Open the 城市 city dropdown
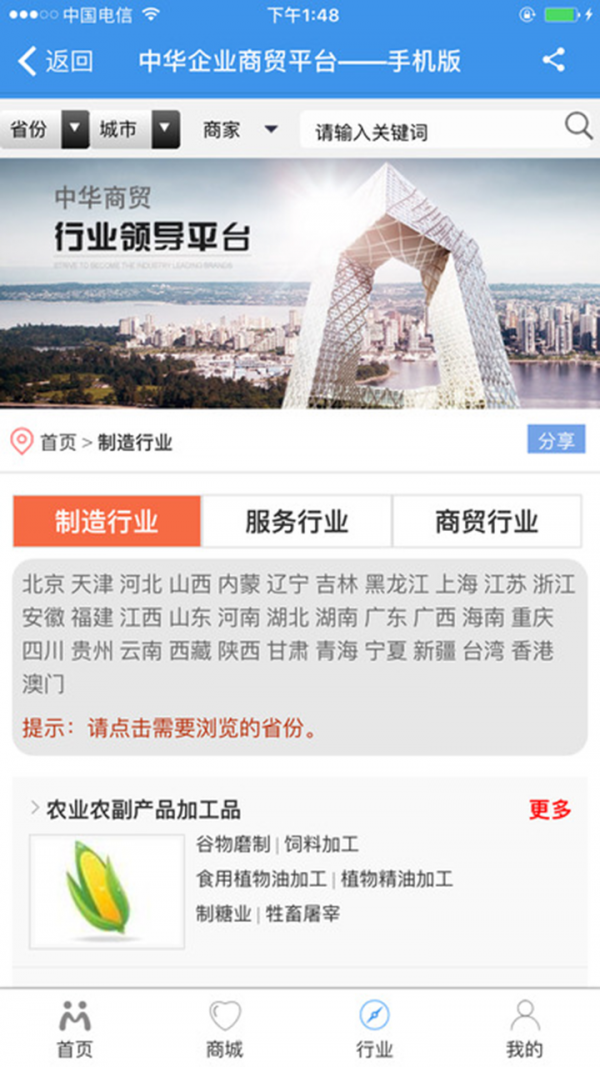600x1067 pixels. coord(137,130)
